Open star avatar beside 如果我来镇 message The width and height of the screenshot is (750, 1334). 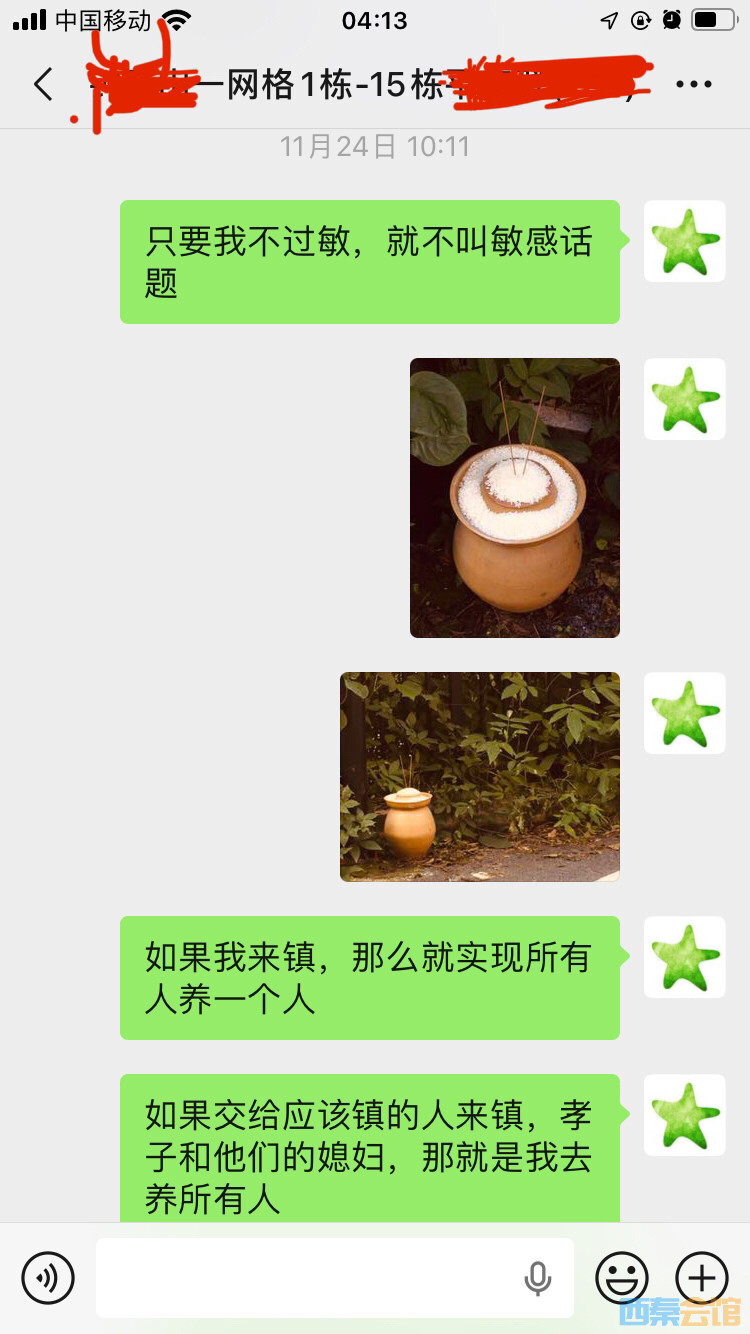point(685,957)
